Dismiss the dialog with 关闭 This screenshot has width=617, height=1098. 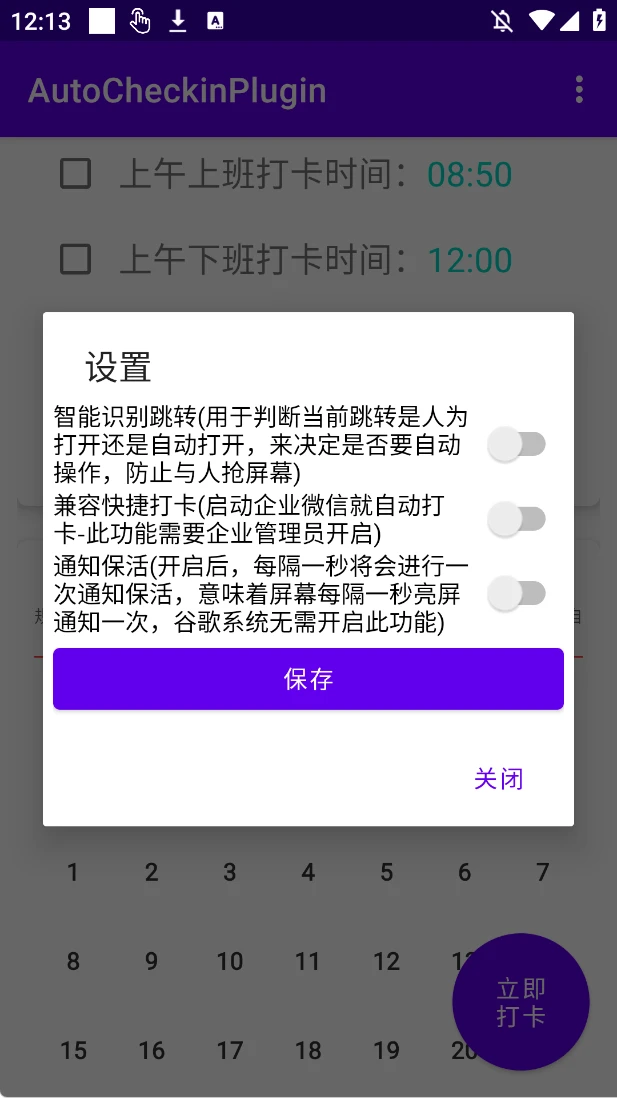498,779
